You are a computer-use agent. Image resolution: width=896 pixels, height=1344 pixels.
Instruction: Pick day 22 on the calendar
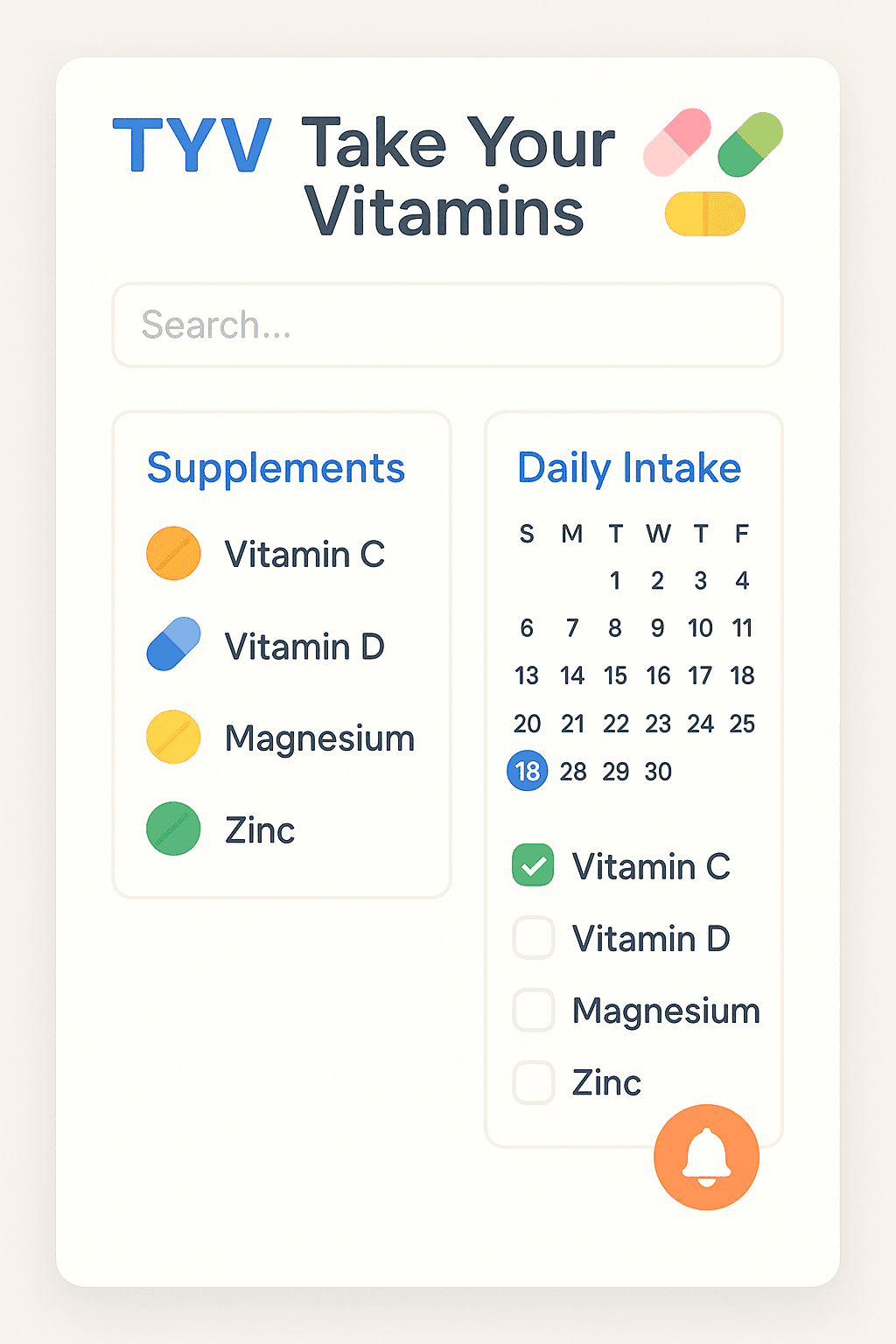615,724
